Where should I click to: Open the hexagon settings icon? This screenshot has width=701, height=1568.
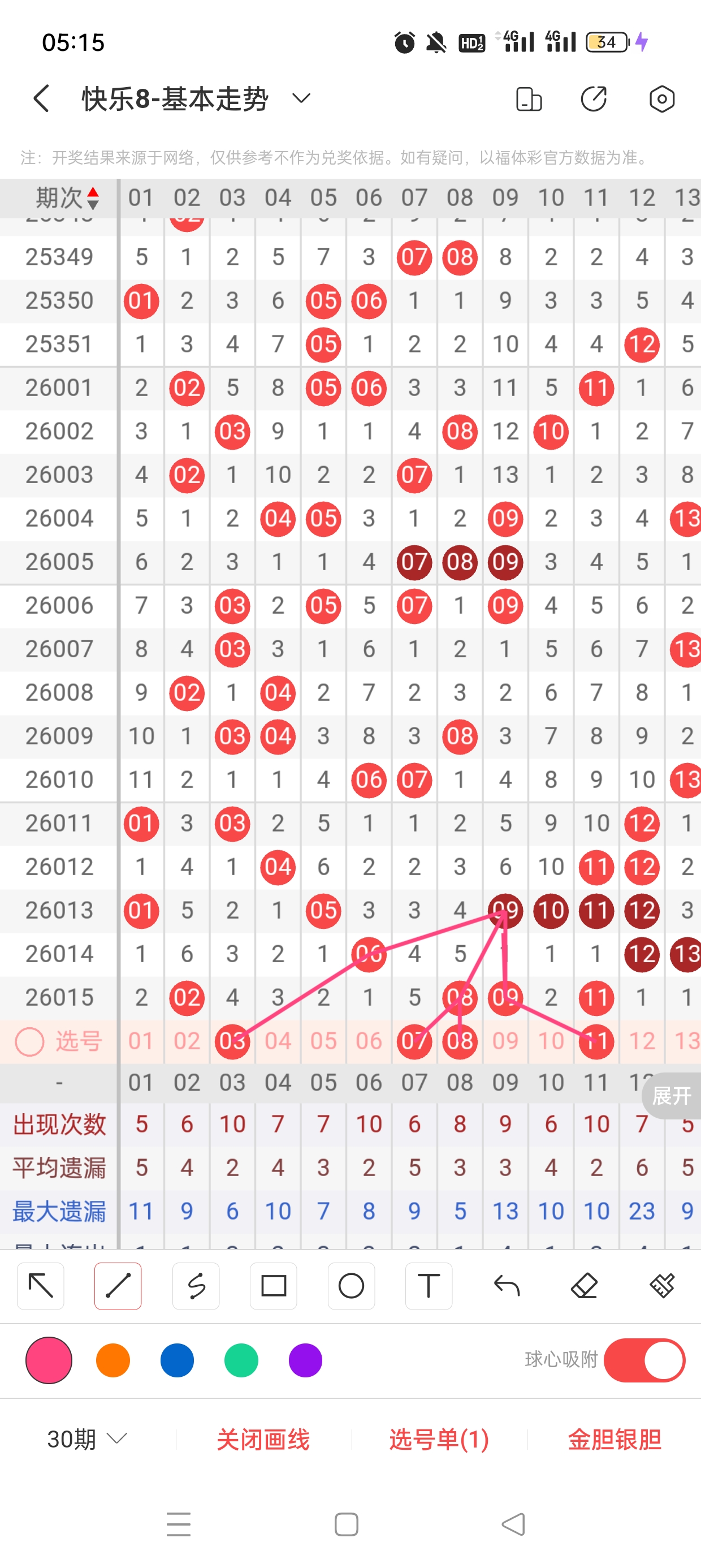(661, 98)
